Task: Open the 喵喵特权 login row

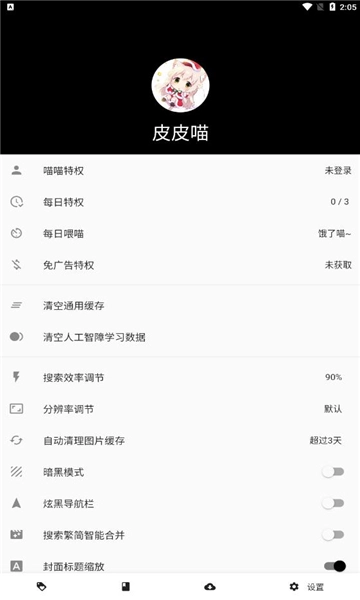Action: 180,171
